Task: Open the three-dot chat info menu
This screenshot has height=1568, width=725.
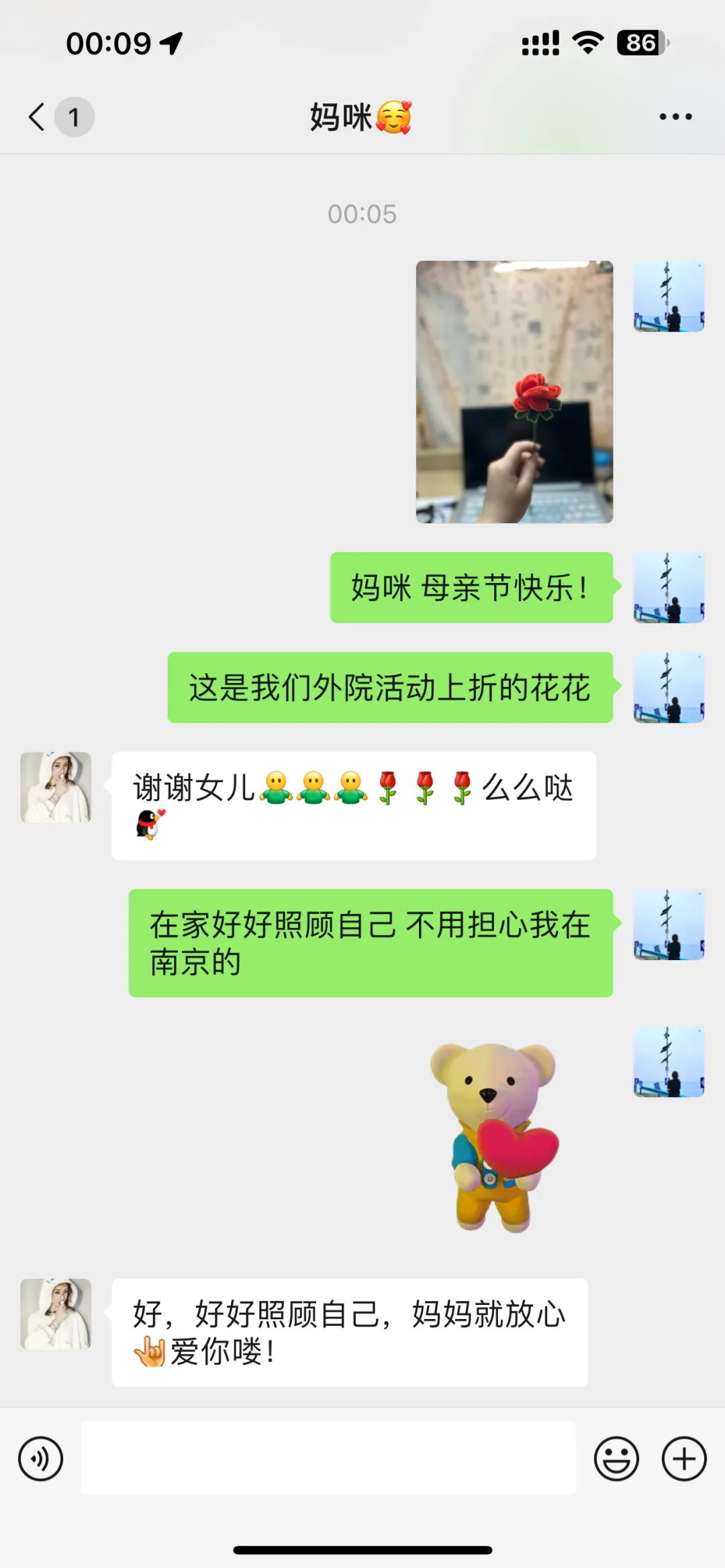Action: 675,117
